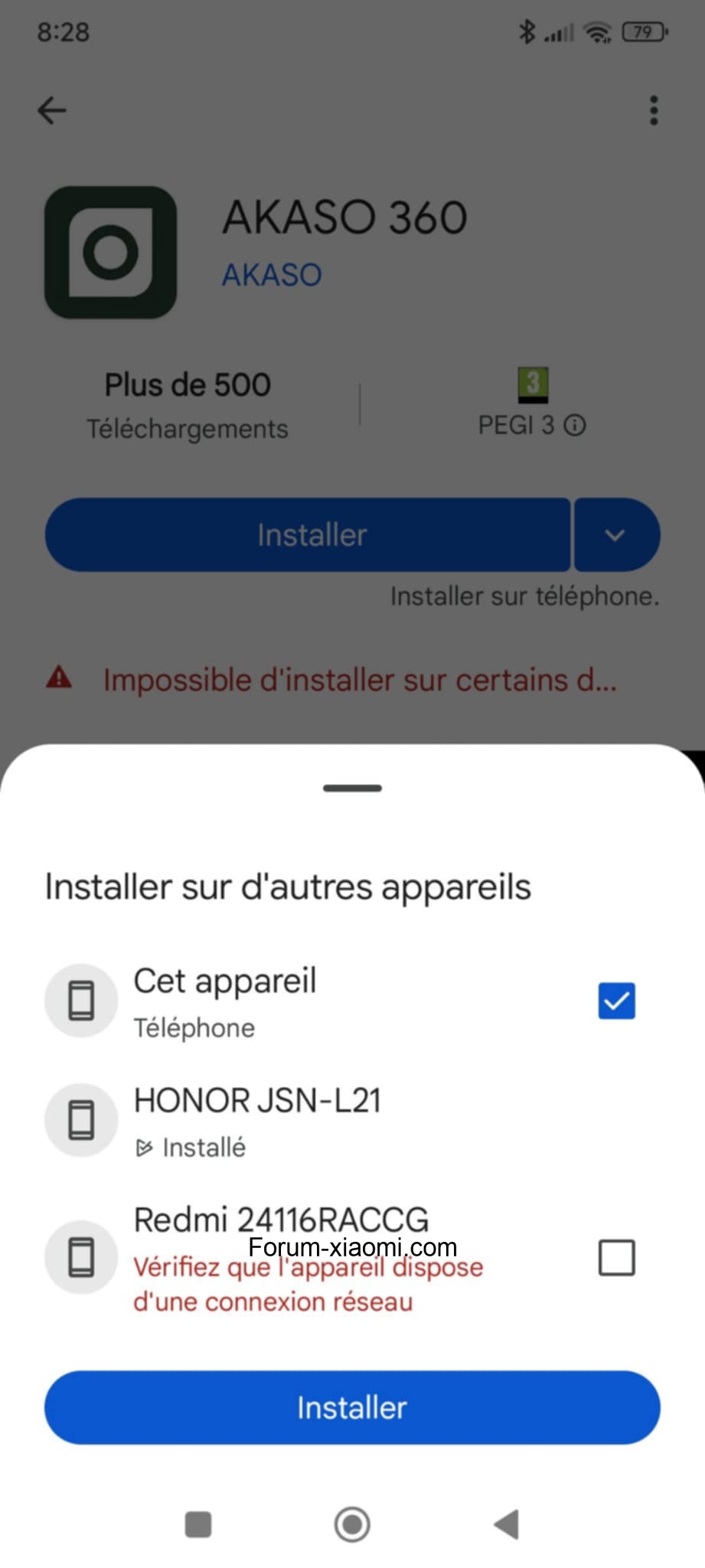Expand the install options dropdown arrow

pyautogui.click(x=616, y=534)
